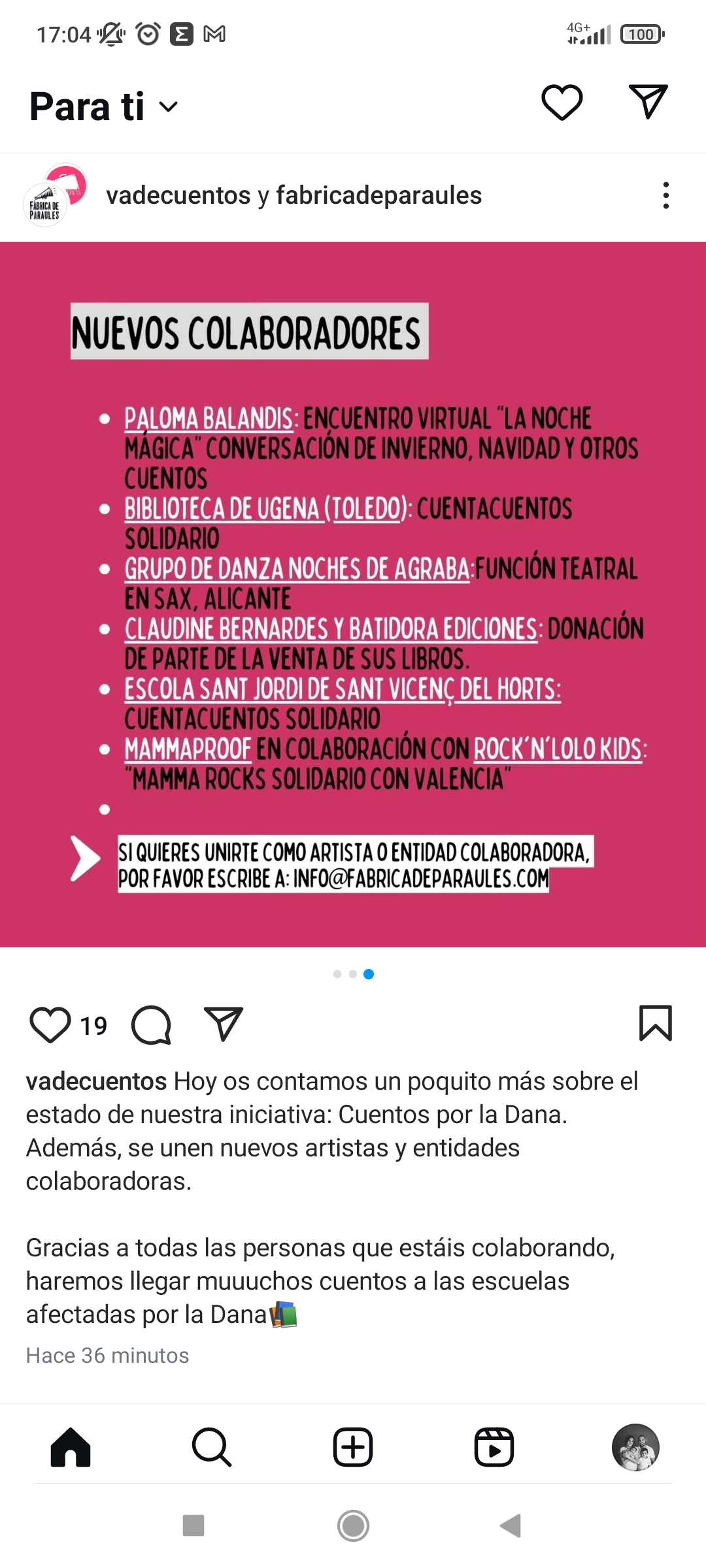Image resolution: width=706 pixels, height=1568 pixels.
Task: Open the post's three-dot options menu
Action: [665, 195]
